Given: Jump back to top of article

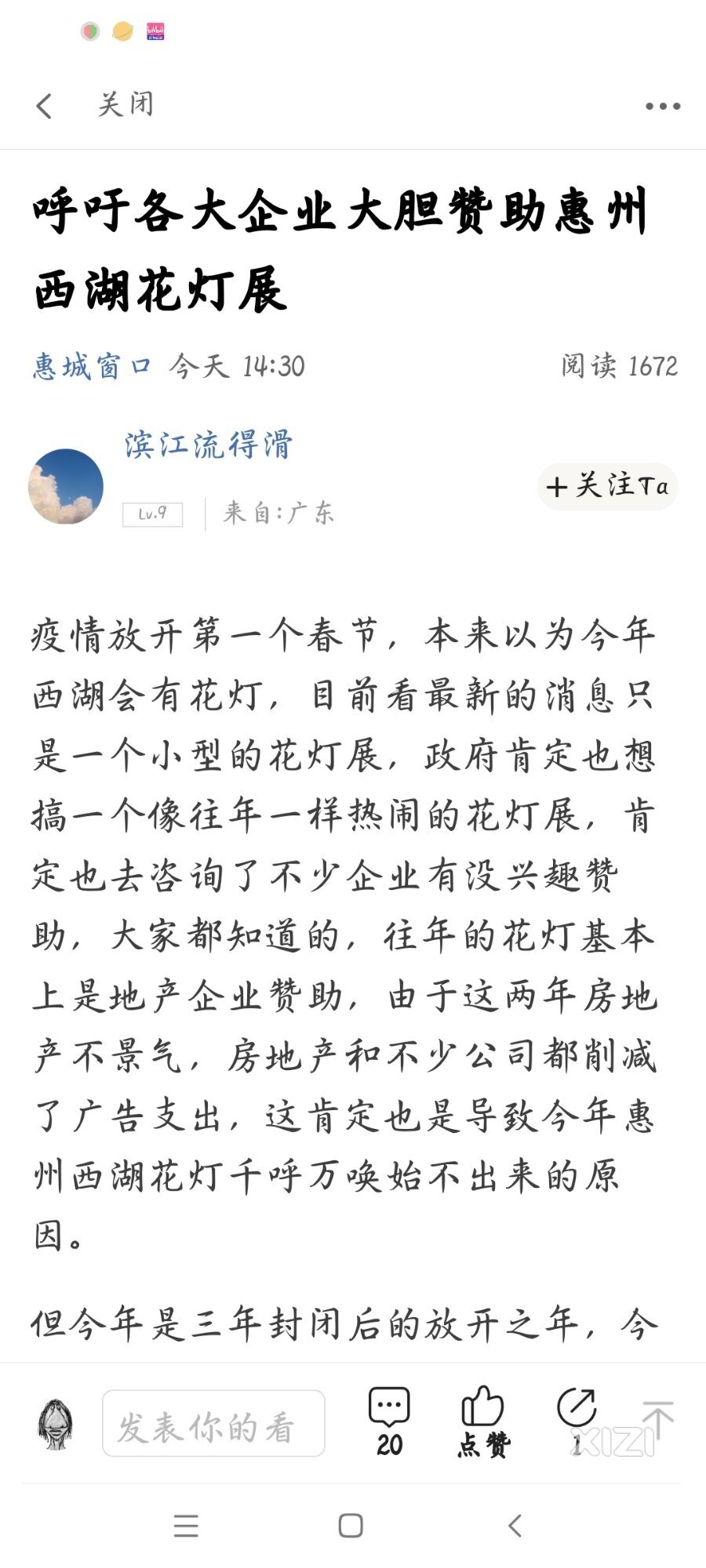Looking at the screenshot, I should pos(657,1421).
